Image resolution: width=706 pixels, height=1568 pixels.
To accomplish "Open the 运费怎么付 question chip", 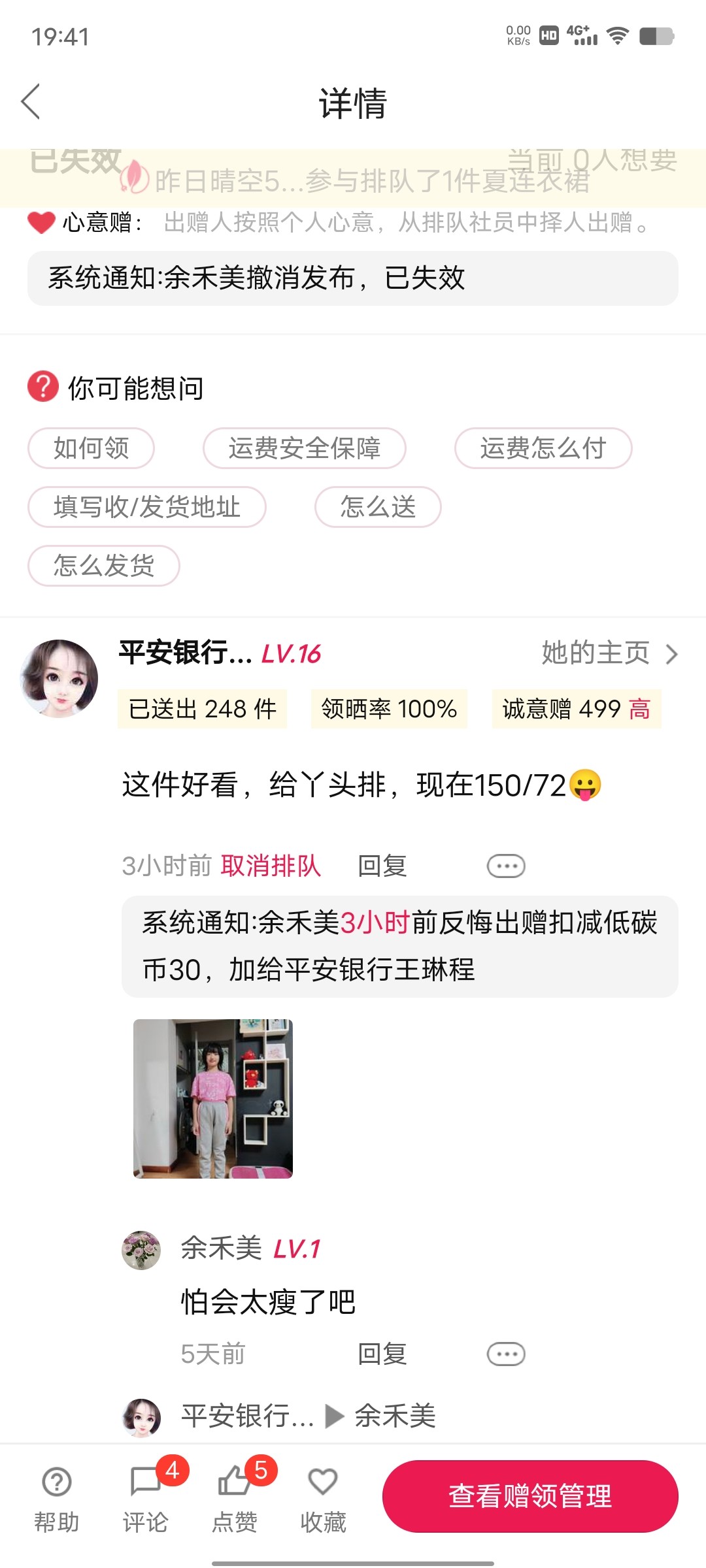I will tap(543, 448).
